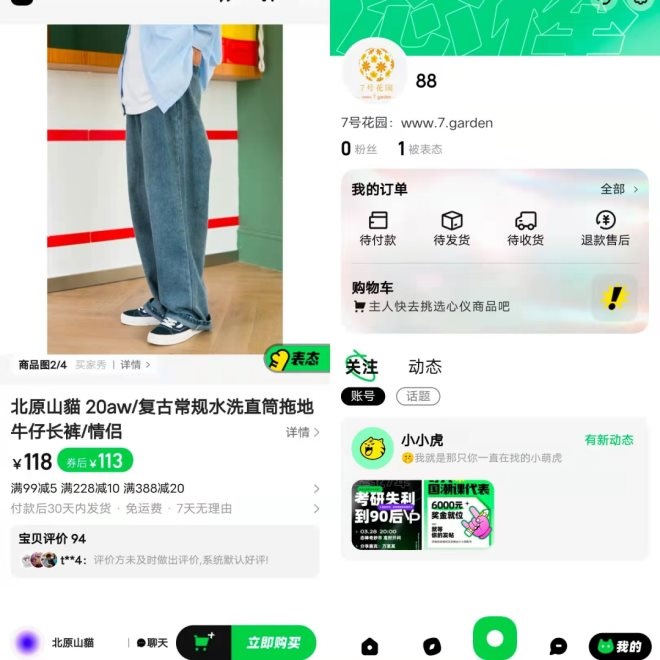Open 退款售后 refunds and after-sales
This screenshot has width=660, height=660.
coord(605,229)
